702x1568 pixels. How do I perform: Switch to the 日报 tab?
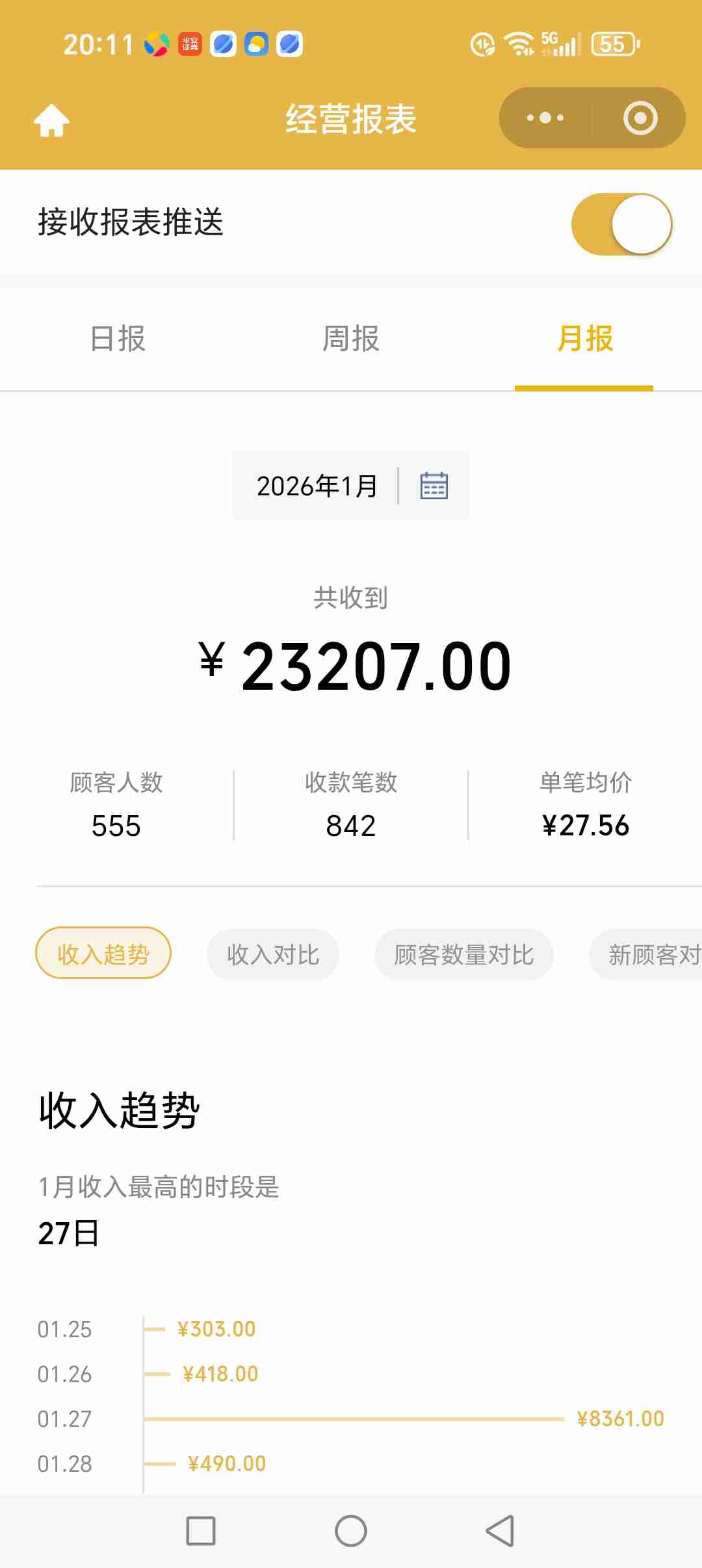point(118,339)
